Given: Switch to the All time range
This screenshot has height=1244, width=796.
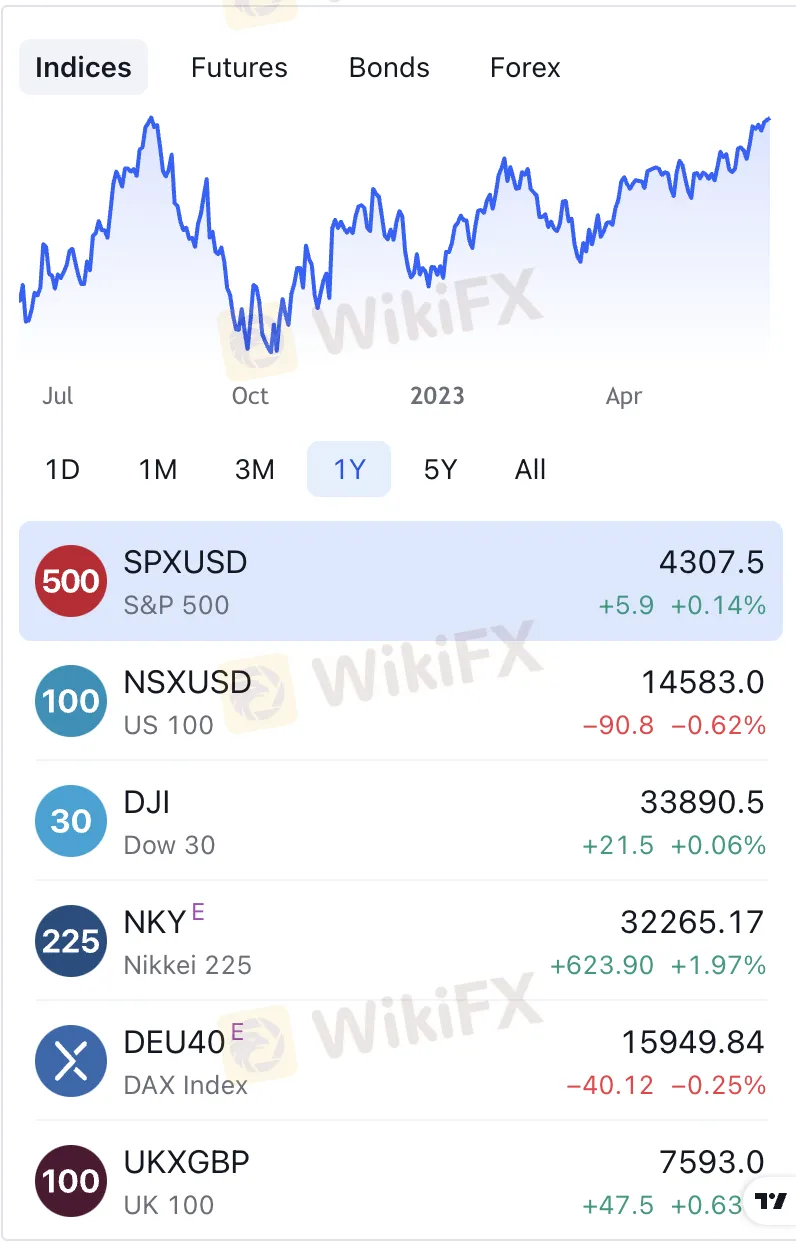Looking at the screenshot, I should [x=529, y=469].
